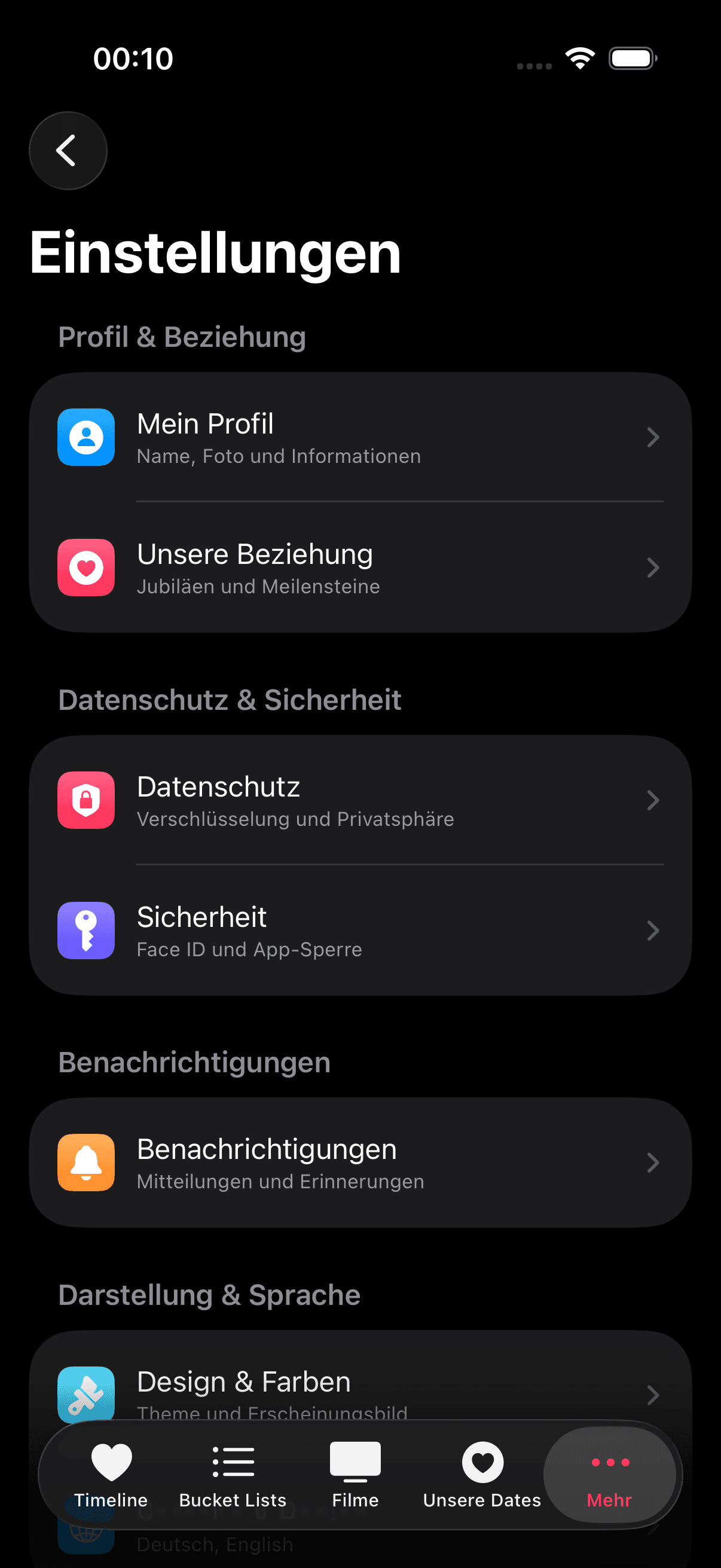Screen dimensions: 721x1568
Task: Click the Sicherheit key icon
Action: [x=85, y=931]
